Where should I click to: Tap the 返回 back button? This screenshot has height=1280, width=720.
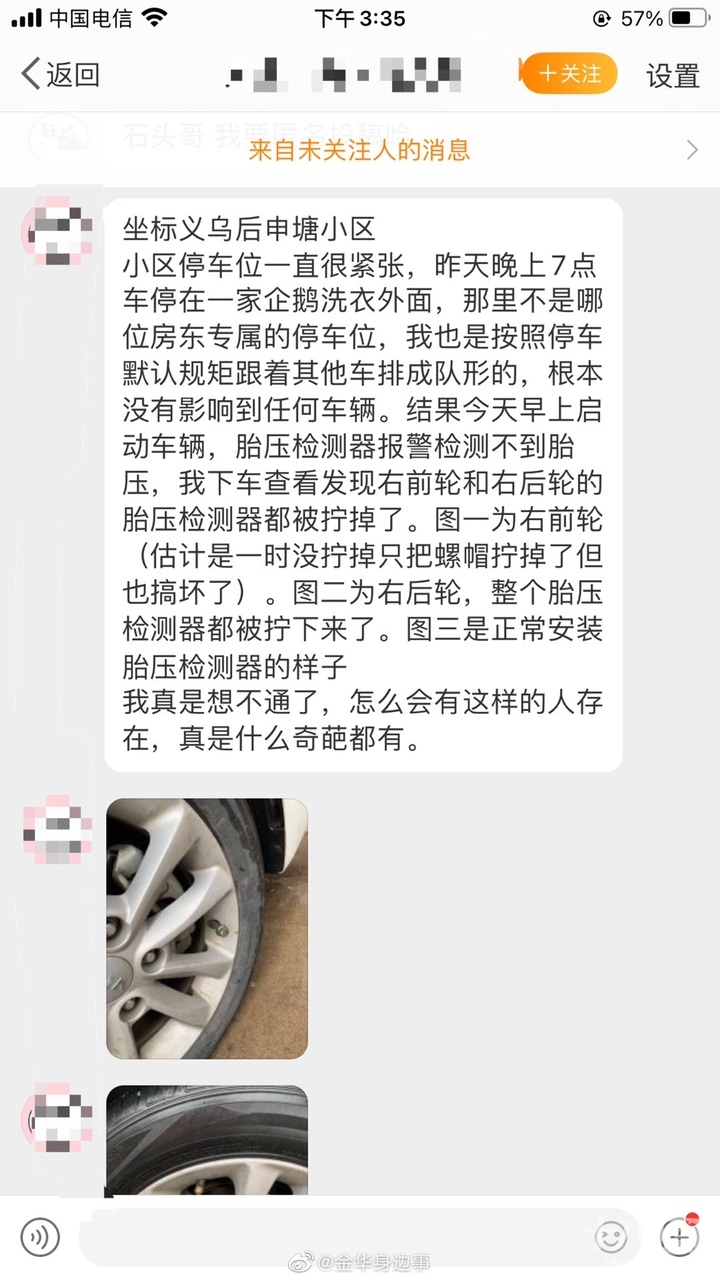(x=60, y=74)
